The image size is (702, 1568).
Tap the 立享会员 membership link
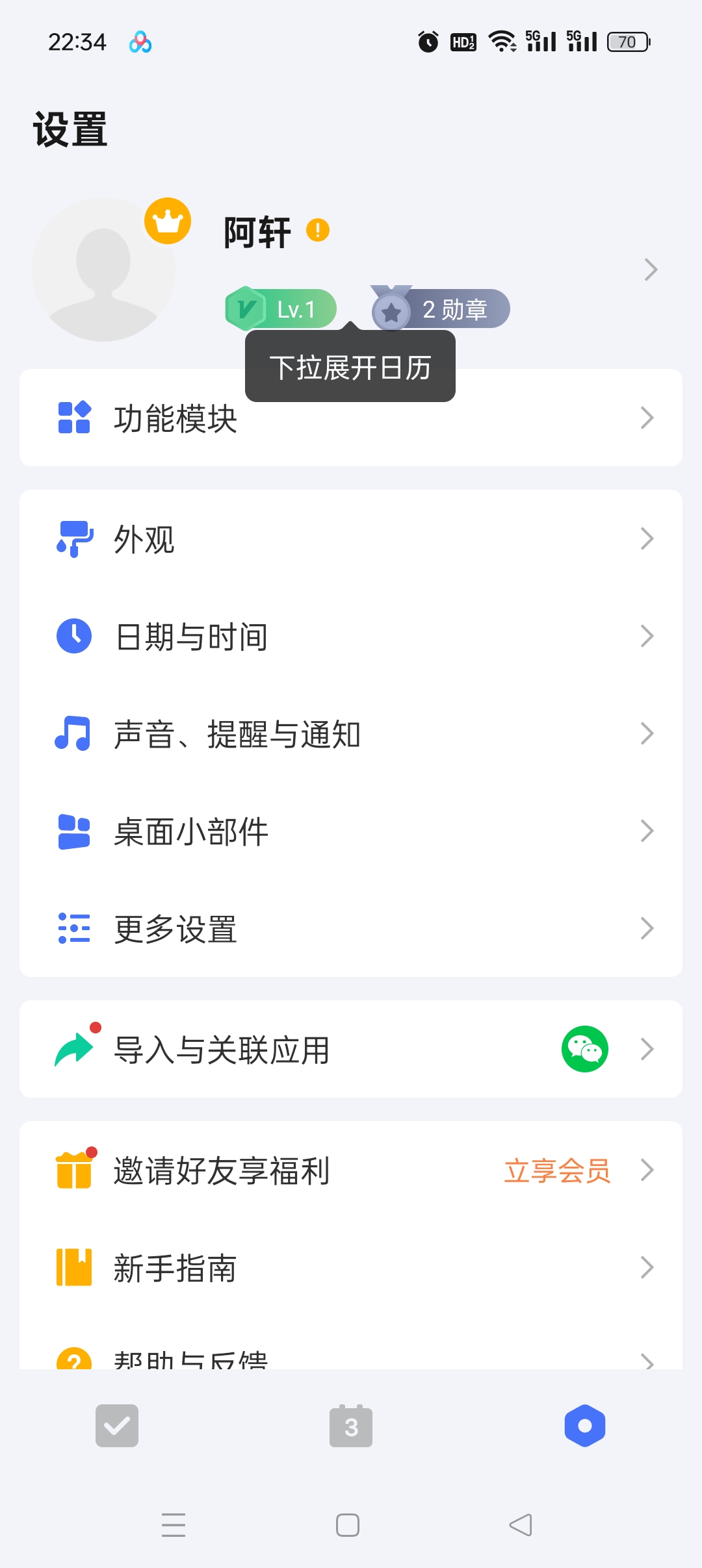[558, 1170]
